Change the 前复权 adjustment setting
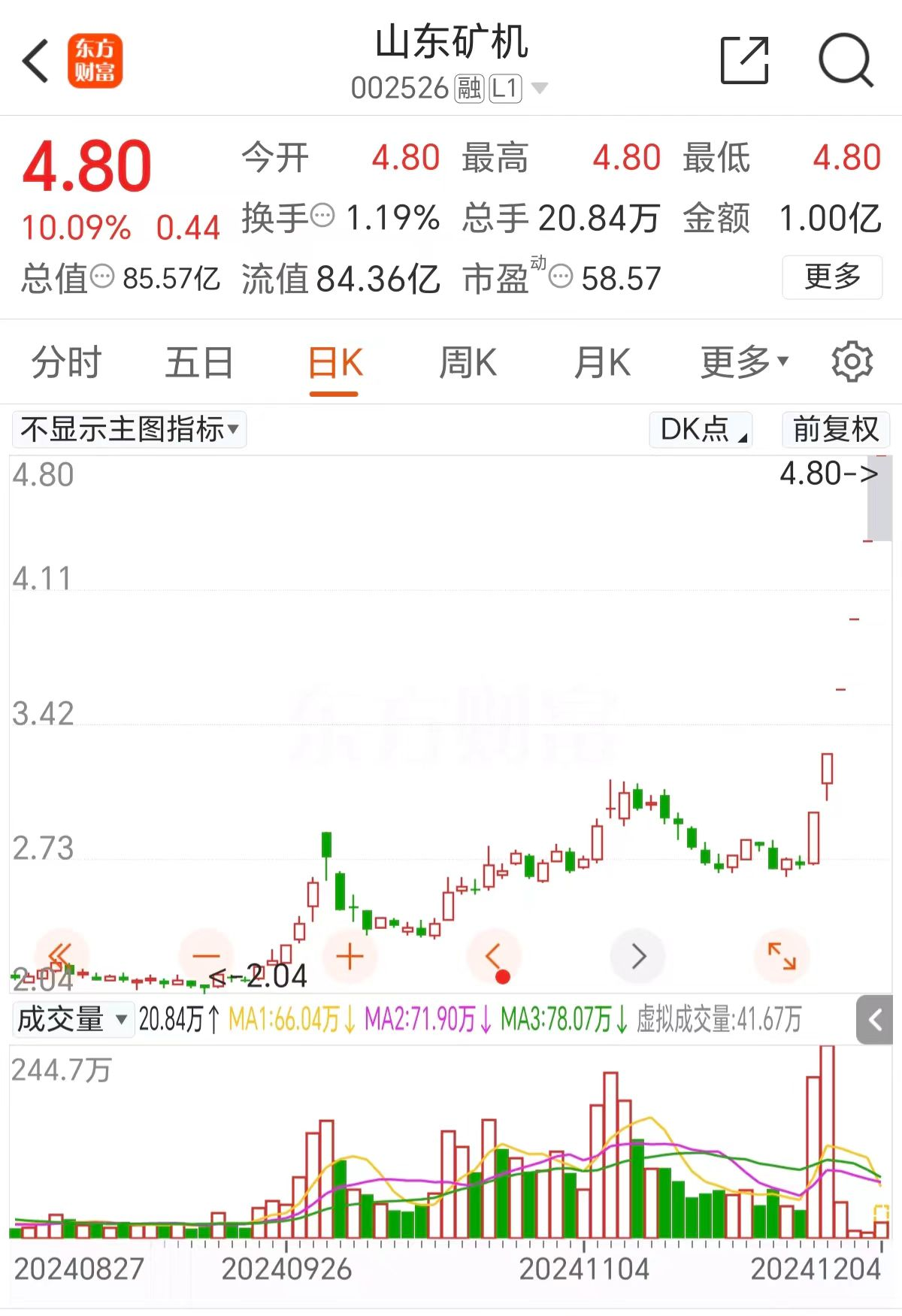 (x=836, y=430)
